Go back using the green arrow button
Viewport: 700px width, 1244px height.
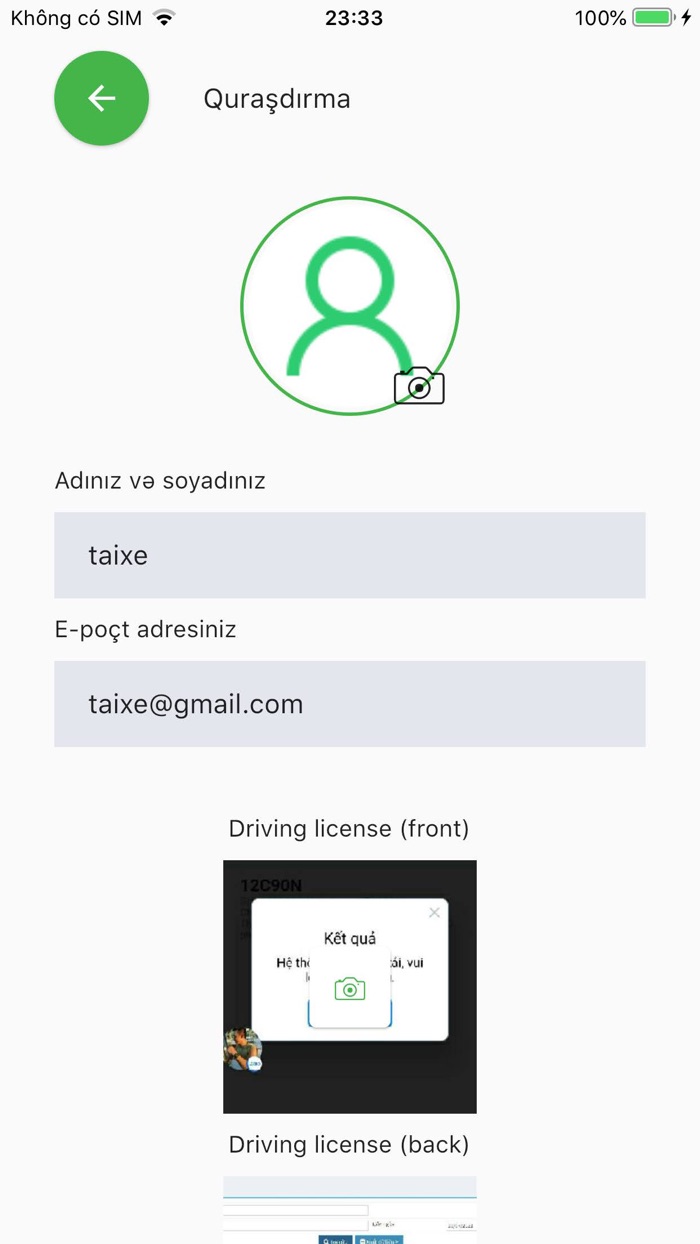click(101, 98)
